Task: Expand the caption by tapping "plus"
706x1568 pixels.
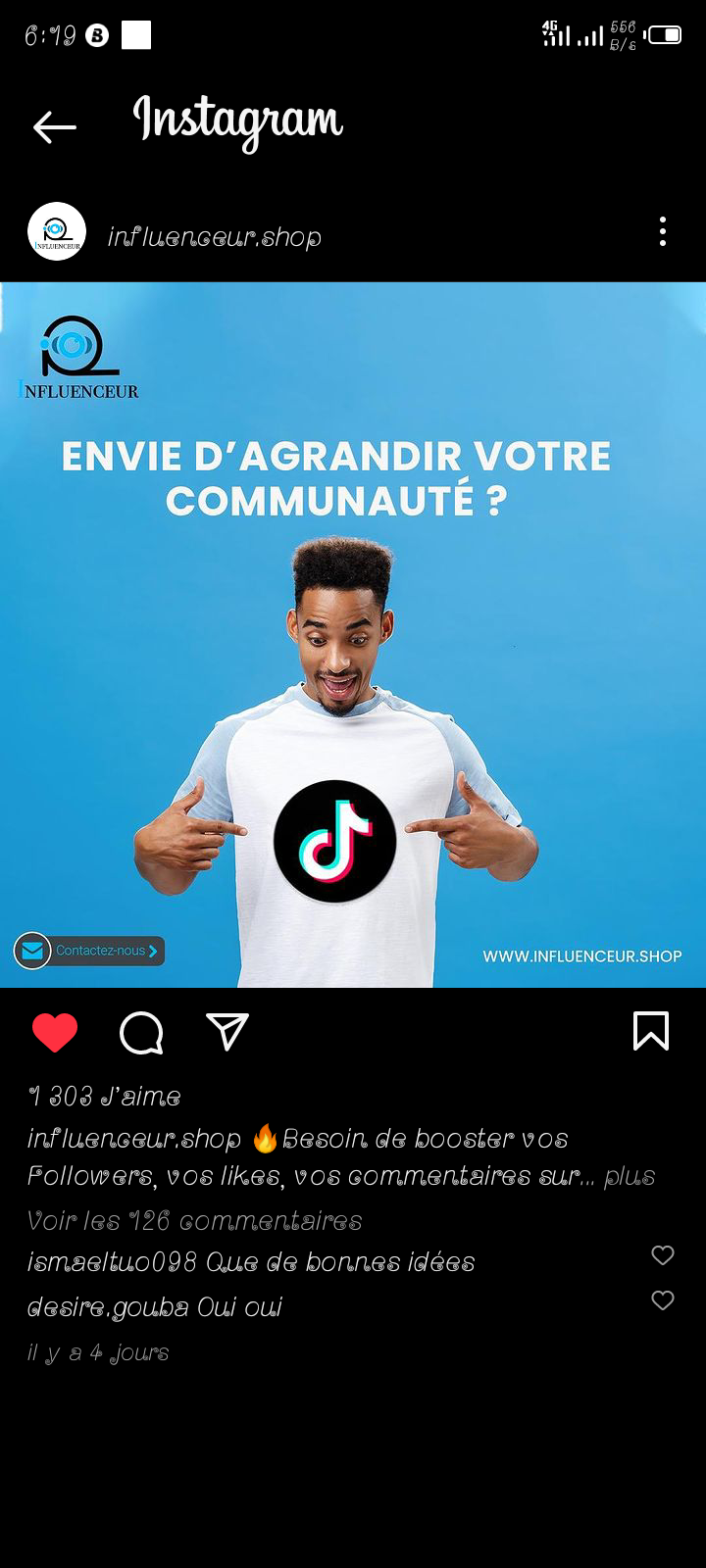Action: pyautogui.click(x=630, y=1176)
